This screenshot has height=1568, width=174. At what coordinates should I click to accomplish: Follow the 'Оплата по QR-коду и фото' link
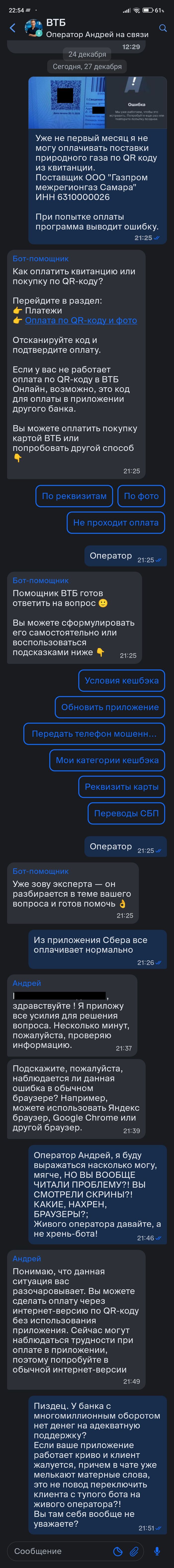81,320
